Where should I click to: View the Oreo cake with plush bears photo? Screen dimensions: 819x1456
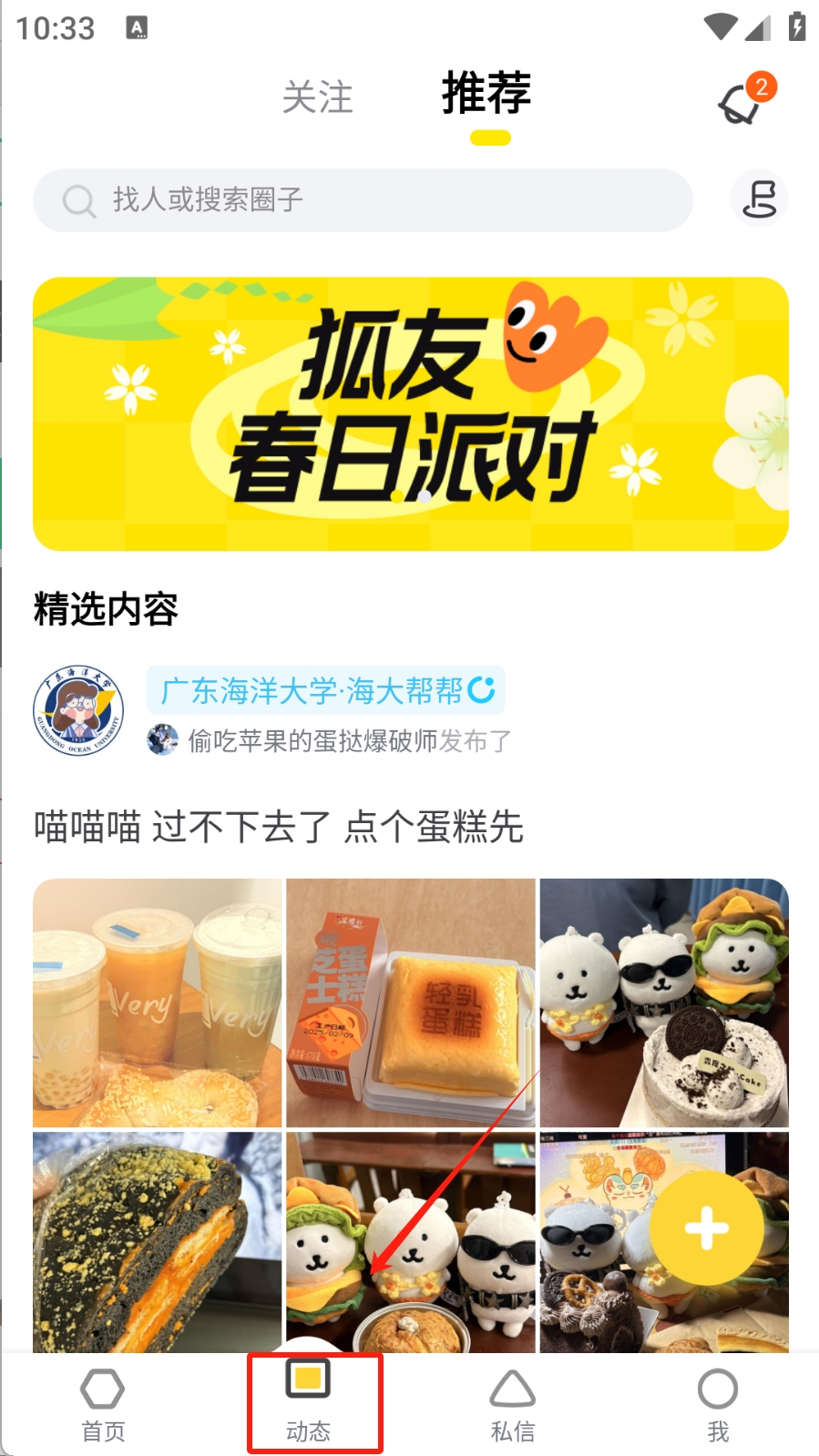coord(664,1003)
